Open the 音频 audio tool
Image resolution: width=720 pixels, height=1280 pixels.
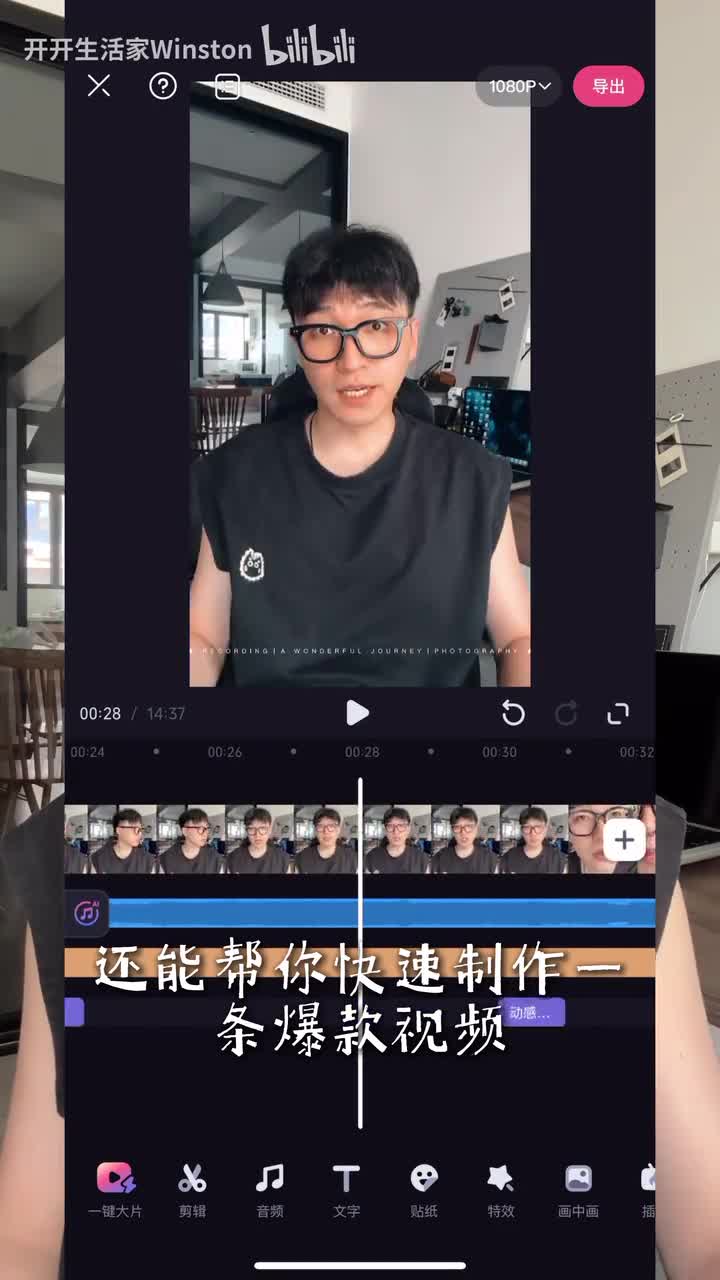tap(269, 1190)
